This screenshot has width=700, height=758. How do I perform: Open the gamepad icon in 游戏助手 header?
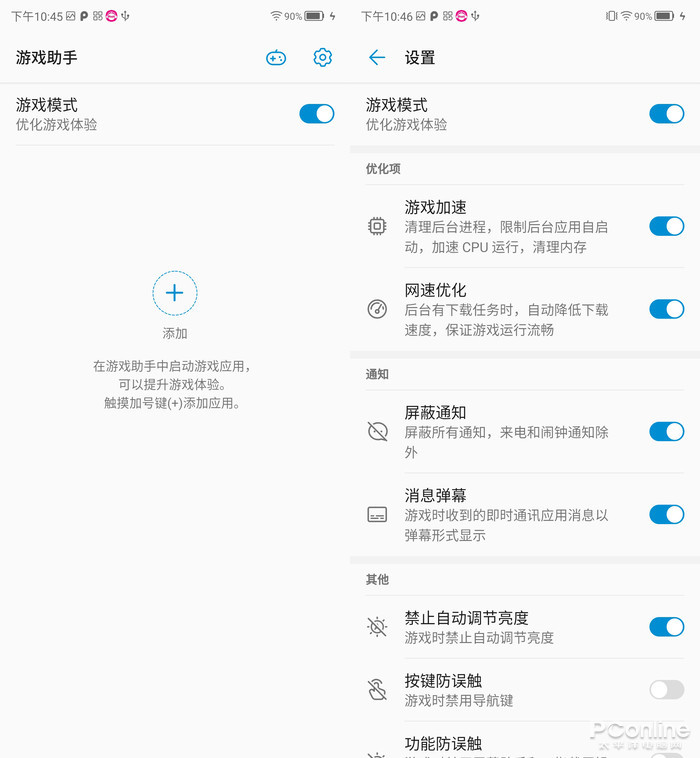tap(276, 58)
